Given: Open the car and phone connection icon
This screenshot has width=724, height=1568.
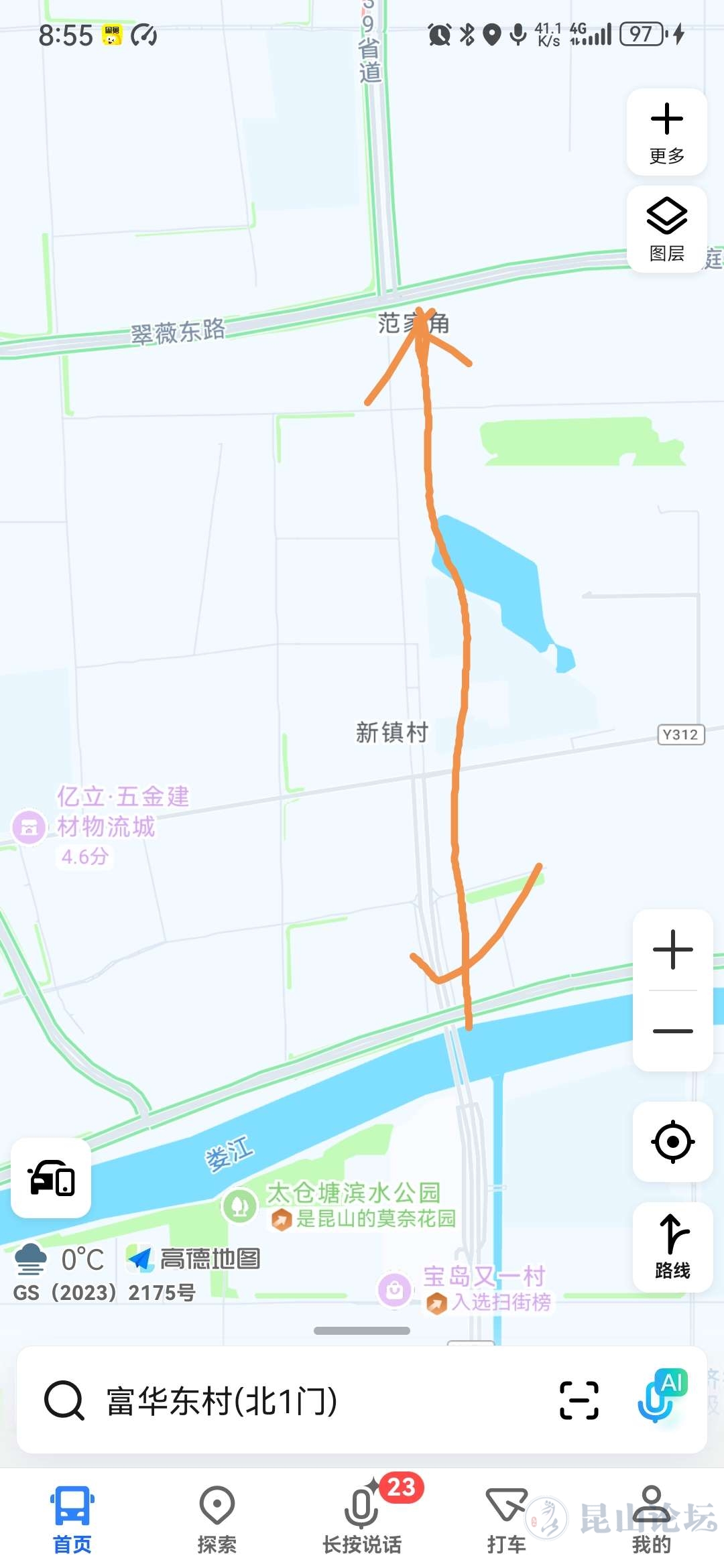Looking at the screenshot, I should [51, 1178].
